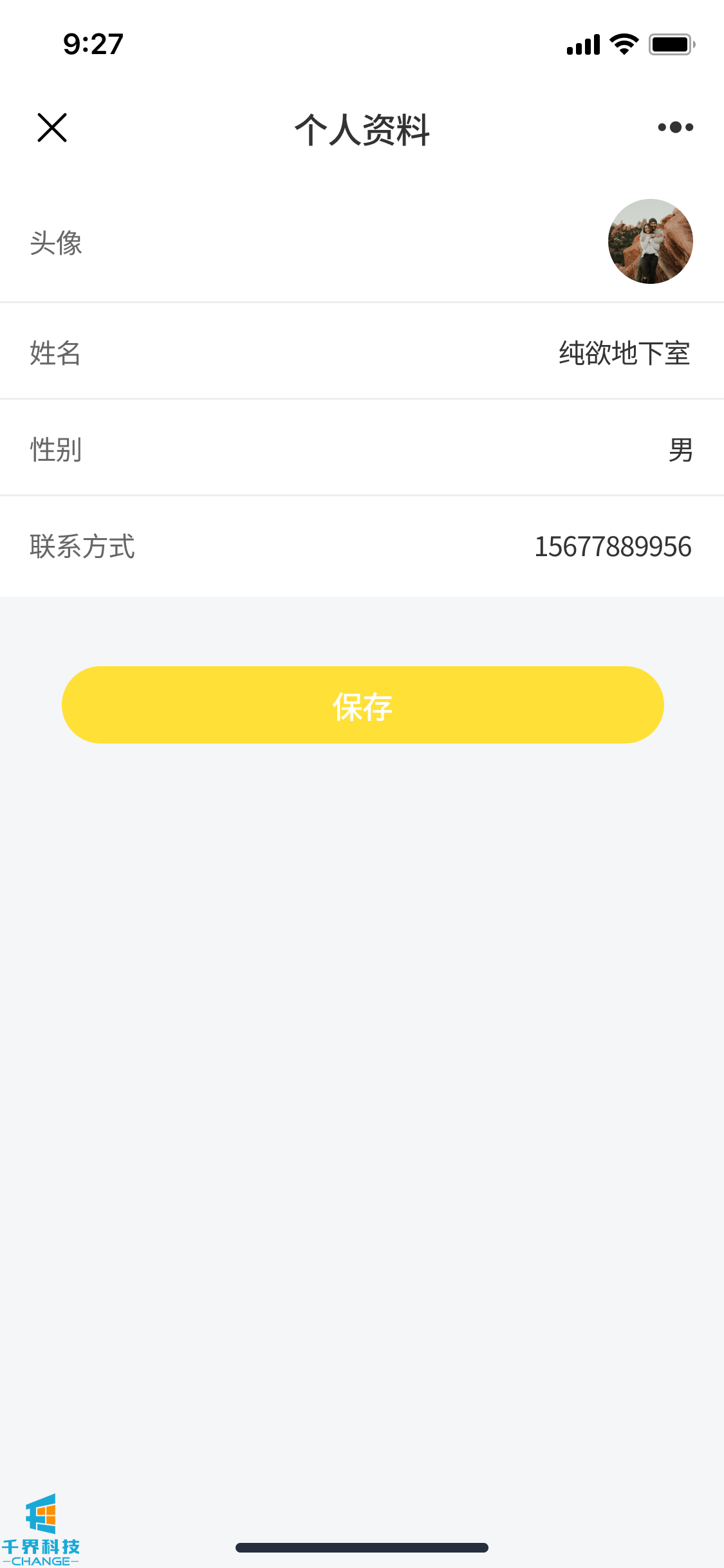Edit the 姓名 name field

click(x=624, y=353)
